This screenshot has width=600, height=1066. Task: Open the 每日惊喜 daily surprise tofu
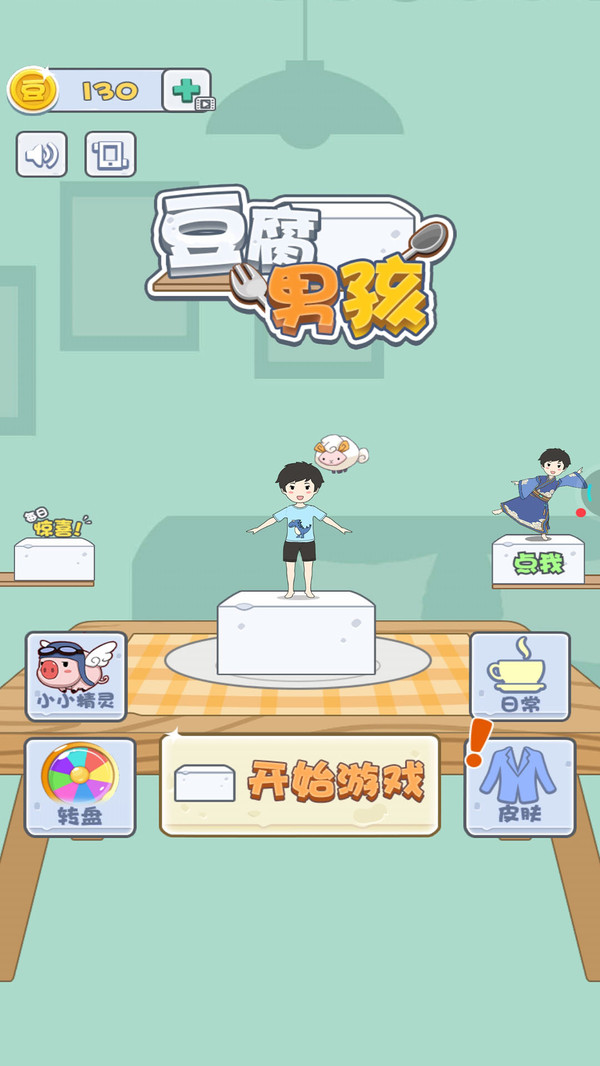click(54, 553)
